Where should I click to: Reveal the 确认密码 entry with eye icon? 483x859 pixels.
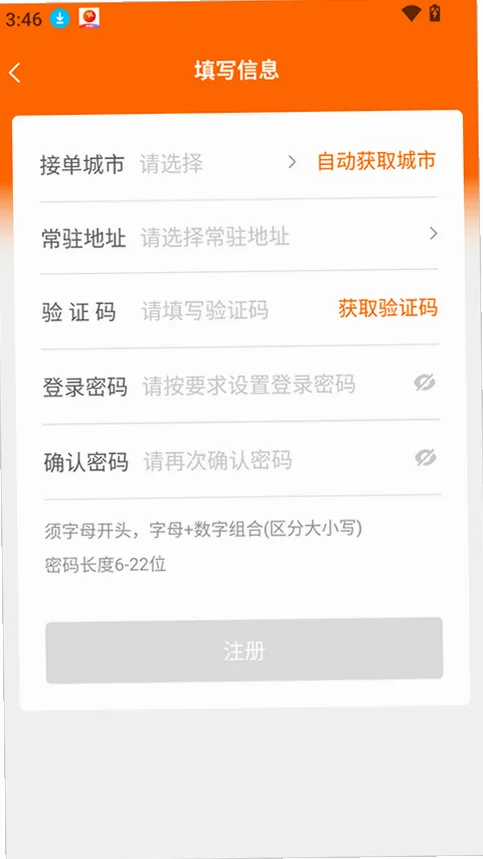tap(426, 457)
